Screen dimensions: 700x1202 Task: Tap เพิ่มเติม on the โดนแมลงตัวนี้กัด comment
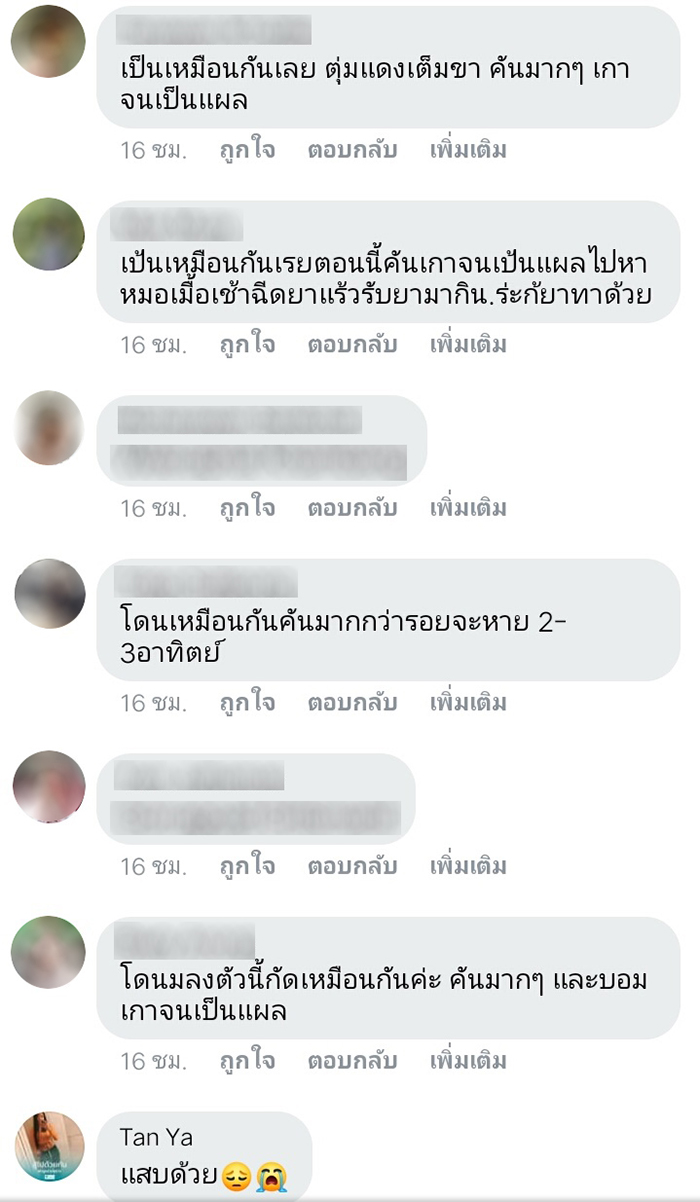click(x=468, y=1060)
